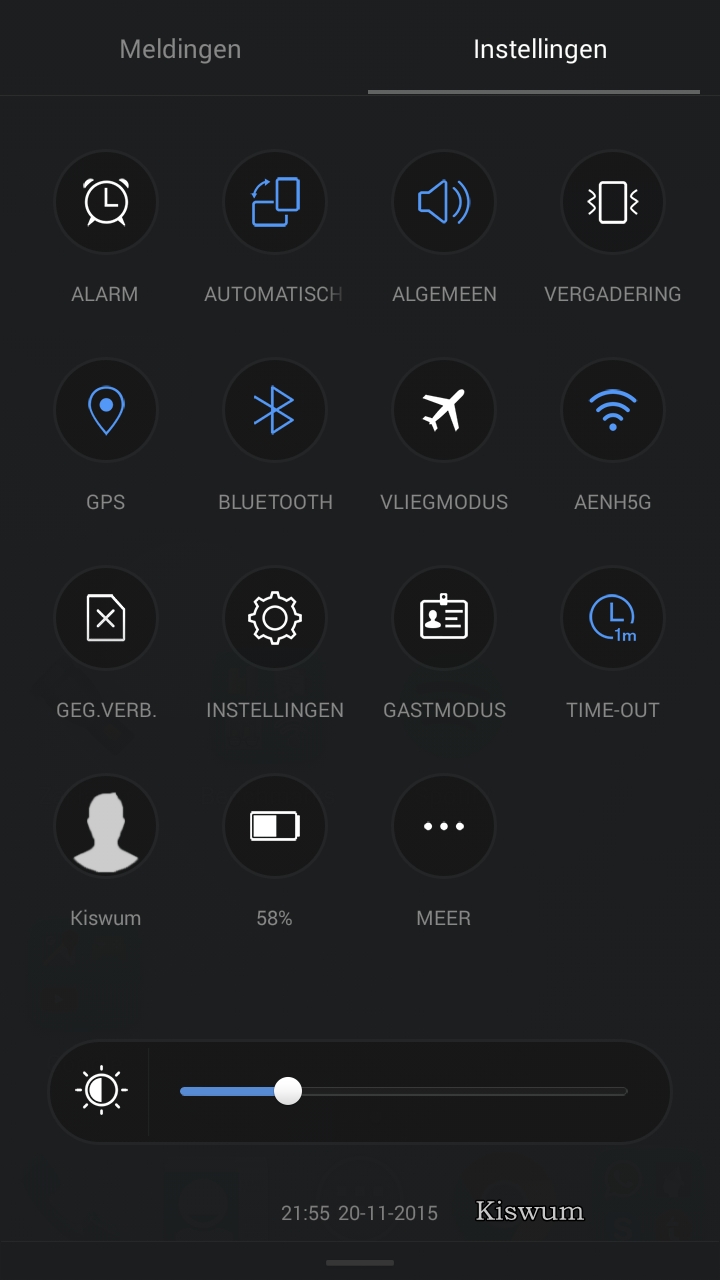The image size is (720, 1280).
Task: Tap the auto-brightness icon
Action: (101, 1091)
